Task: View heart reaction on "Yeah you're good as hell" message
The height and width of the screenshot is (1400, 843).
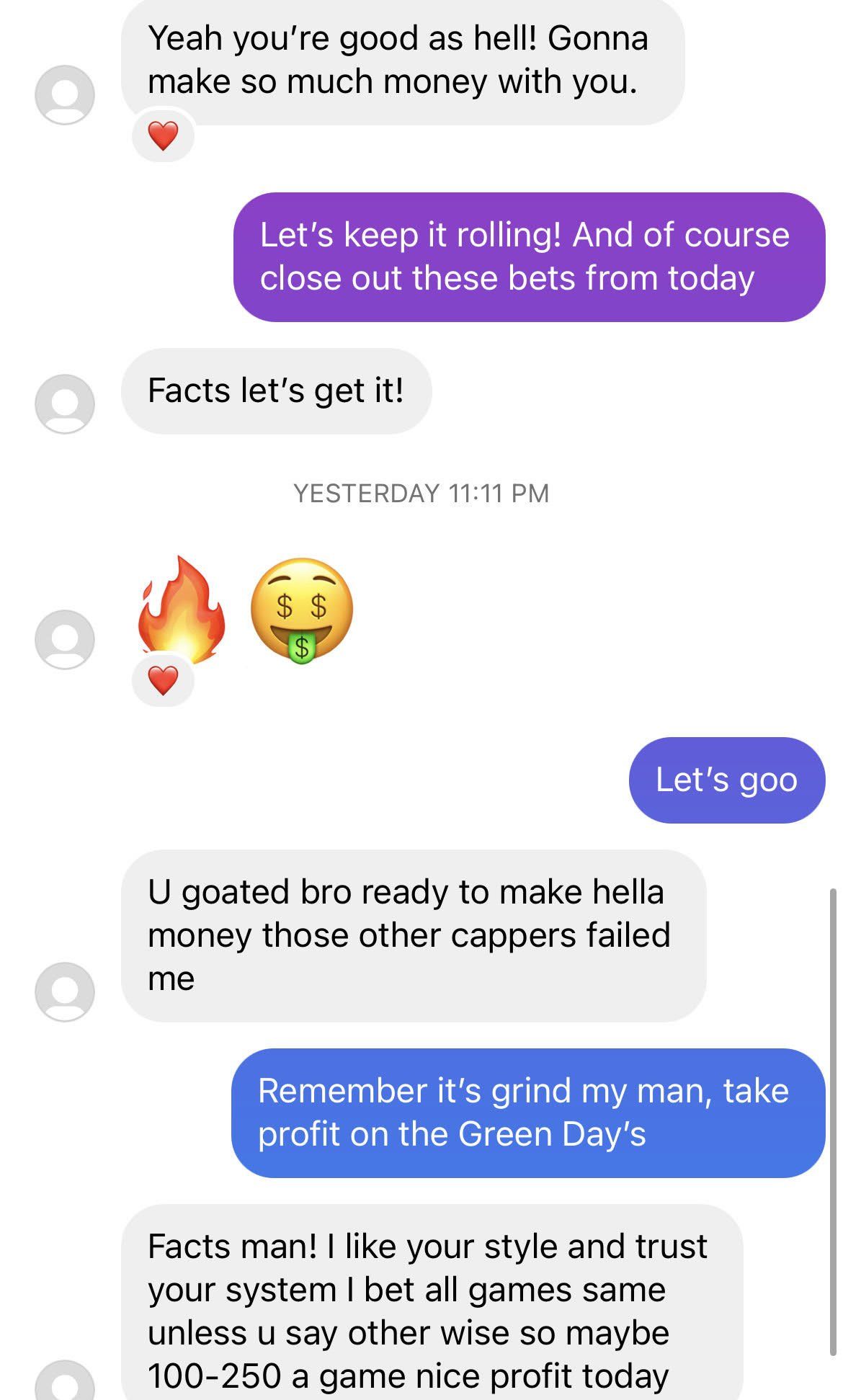Action: click(163, 135)
